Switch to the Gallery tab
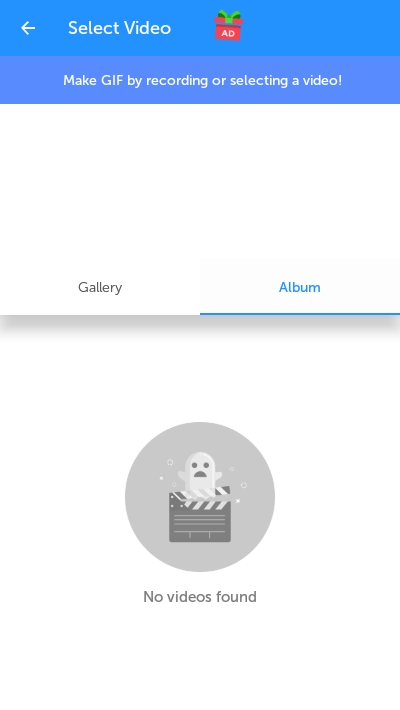 [100, 287]
